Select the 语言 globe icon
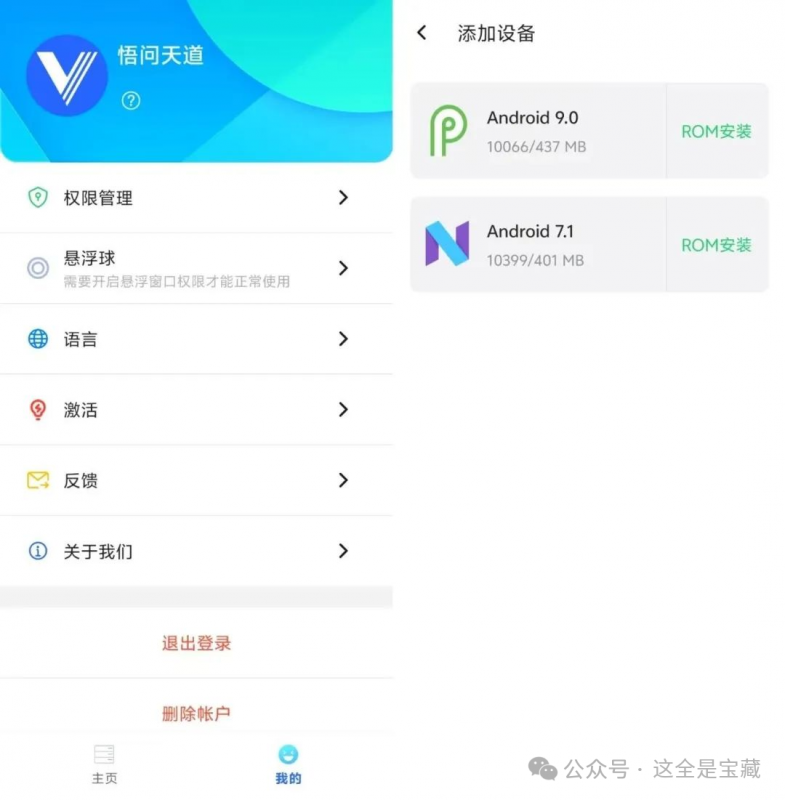Viewport: 785px width, 800px height. 37,339
